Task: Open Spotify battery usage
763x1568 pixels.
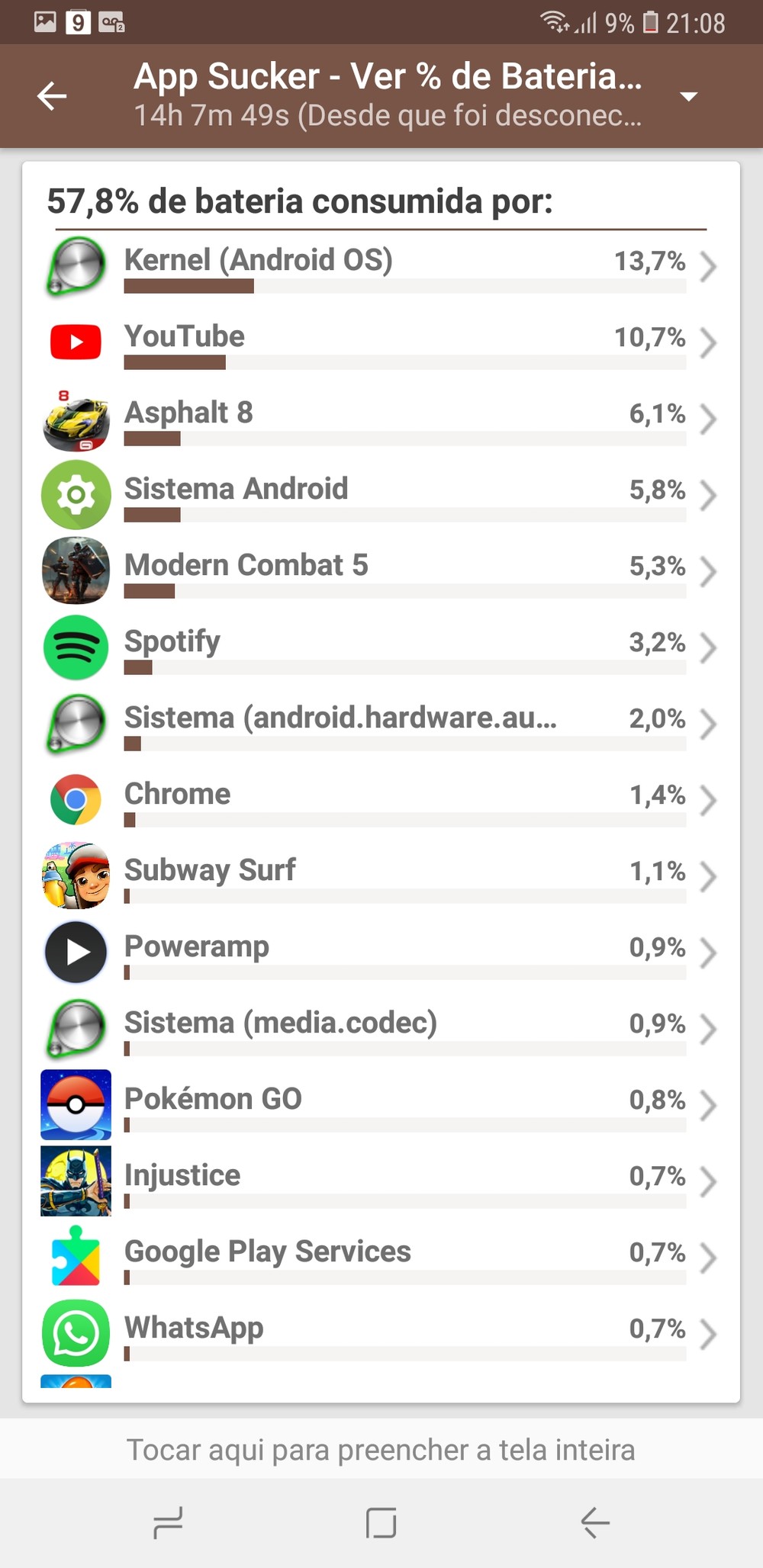Action: [381, 647]
